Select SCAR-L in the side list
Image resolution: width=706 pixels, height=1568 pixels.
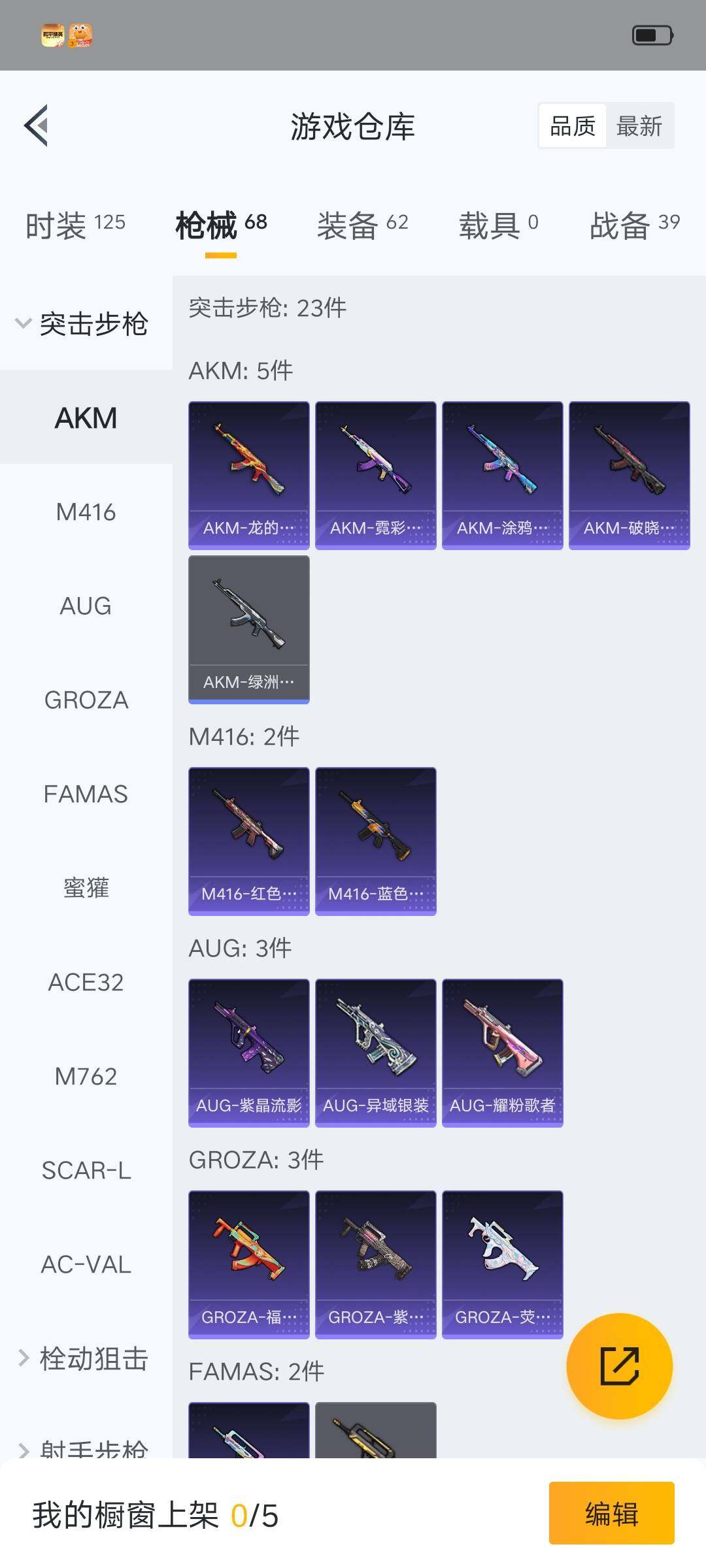point(86,1170)
